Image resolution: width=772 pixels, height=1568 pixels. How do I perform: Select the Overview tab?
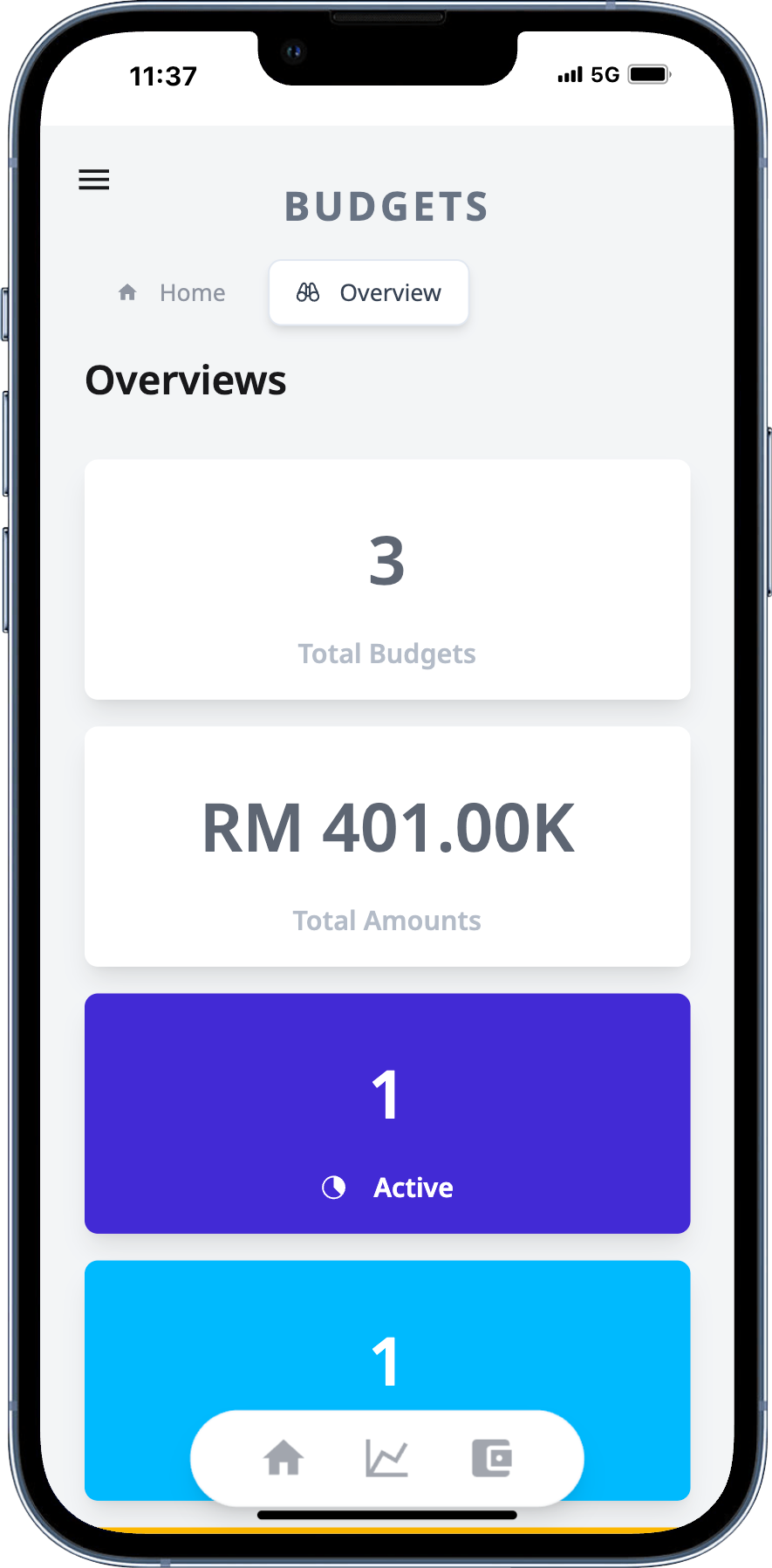(x=369, y=293)
